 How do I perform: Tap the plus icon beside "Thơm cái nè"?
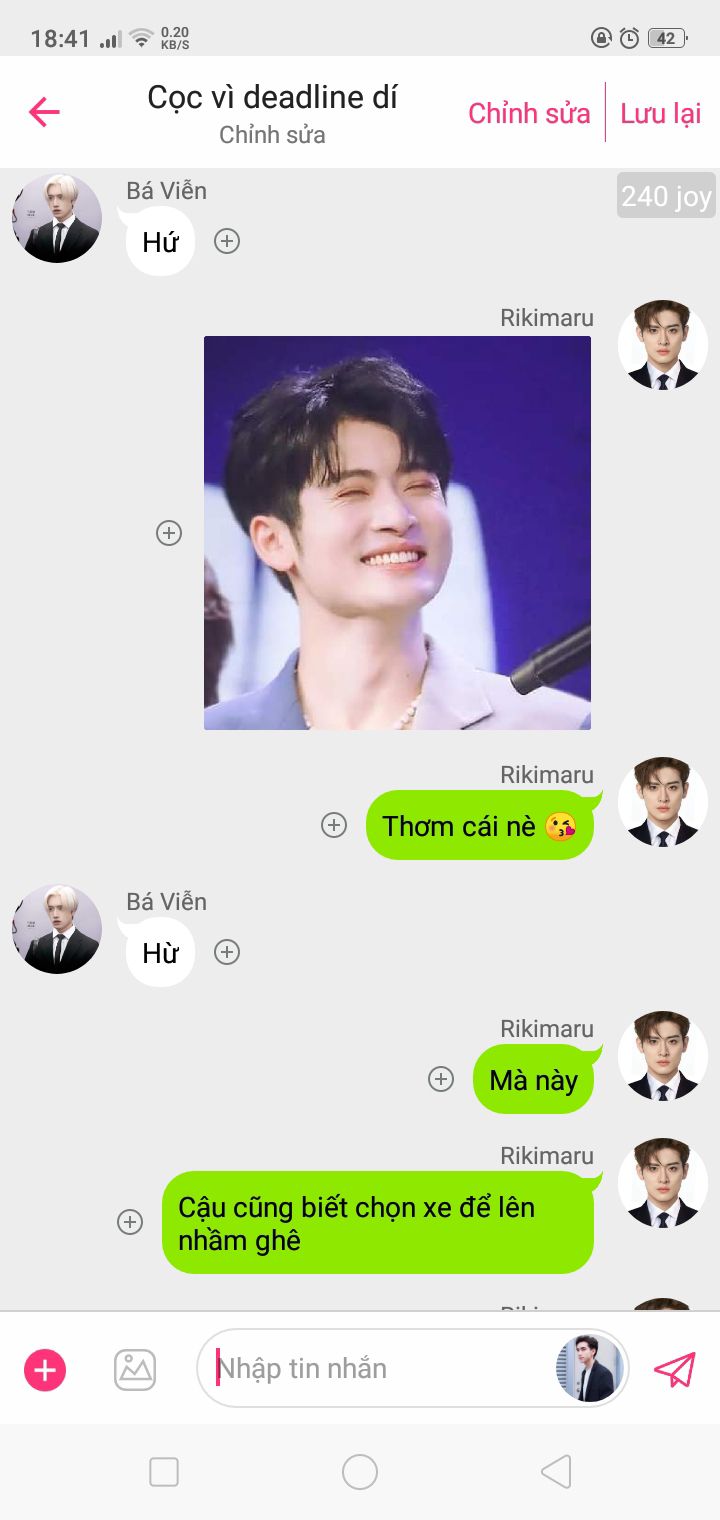pos(334,825)
